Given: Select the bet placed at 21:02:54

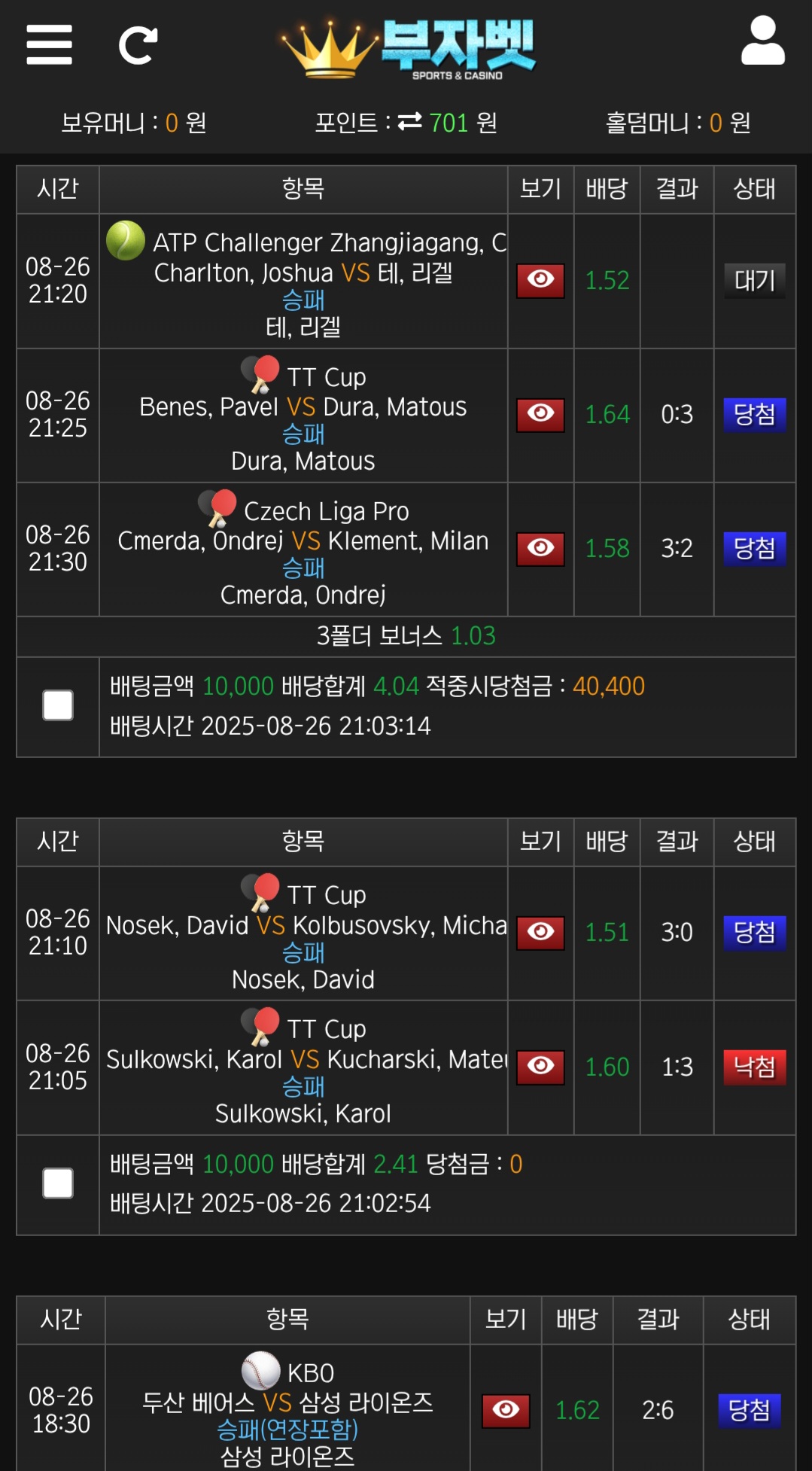Looking at the screenshot, I should pos(58,1183).
